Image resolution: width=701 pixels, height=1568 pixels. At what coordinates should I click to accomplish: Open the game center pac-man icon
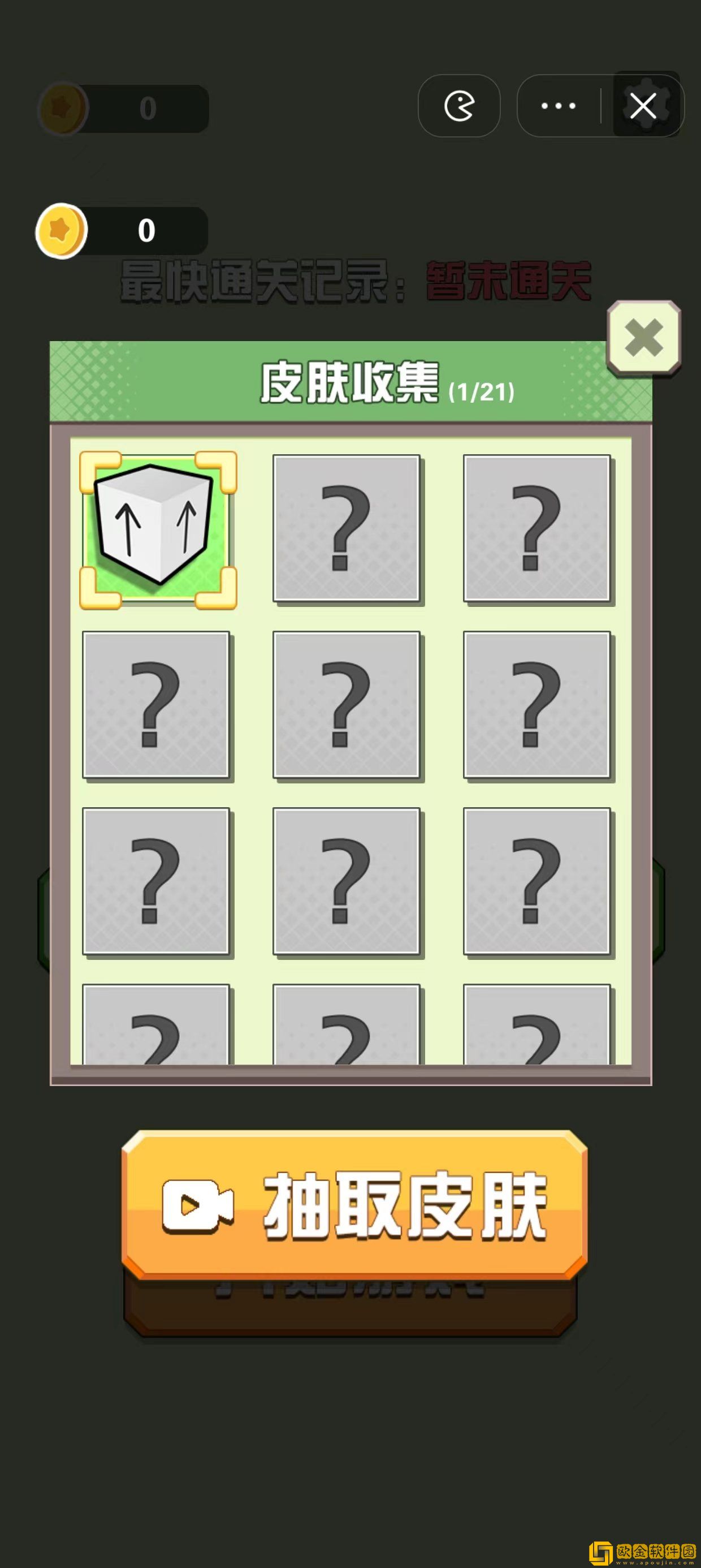point(459,106)
